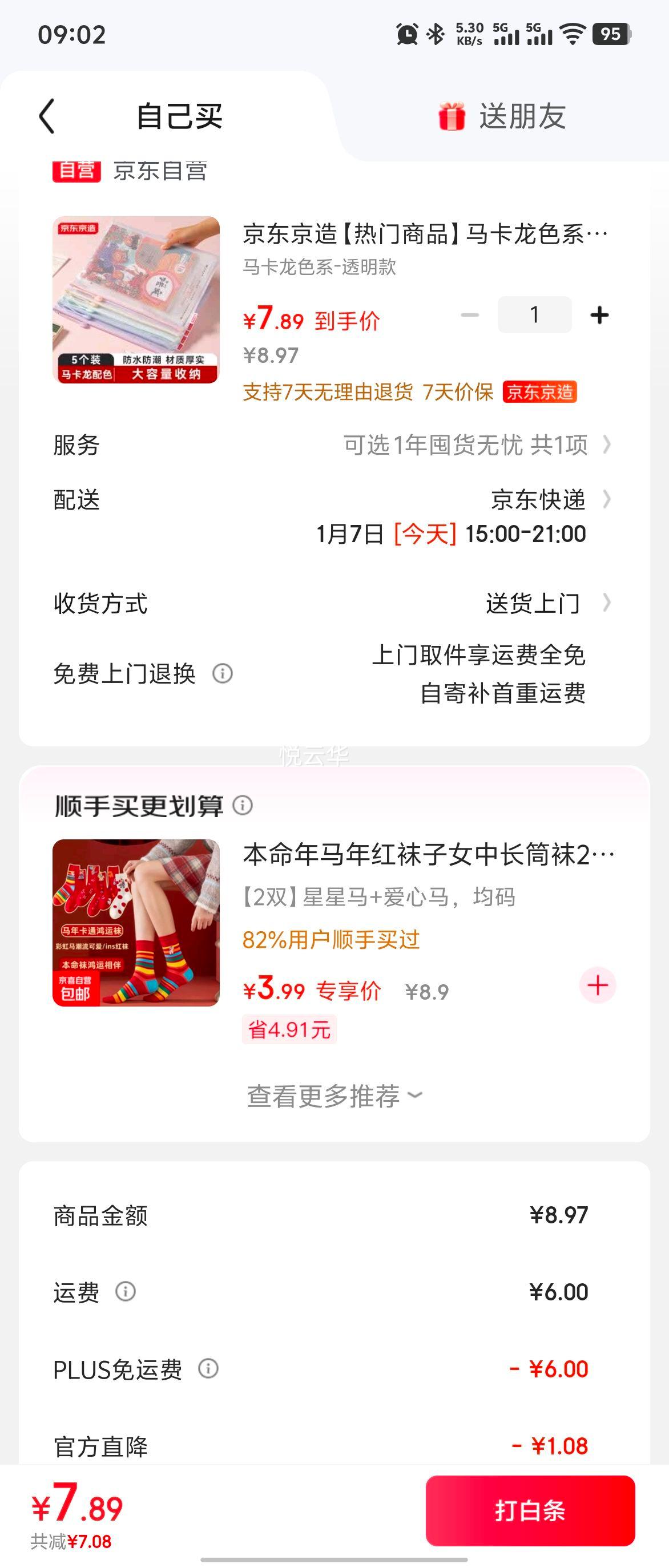Show info about 运费
The height and width of the screenshot is (1568, 669).
click(x=126, y=1292)
